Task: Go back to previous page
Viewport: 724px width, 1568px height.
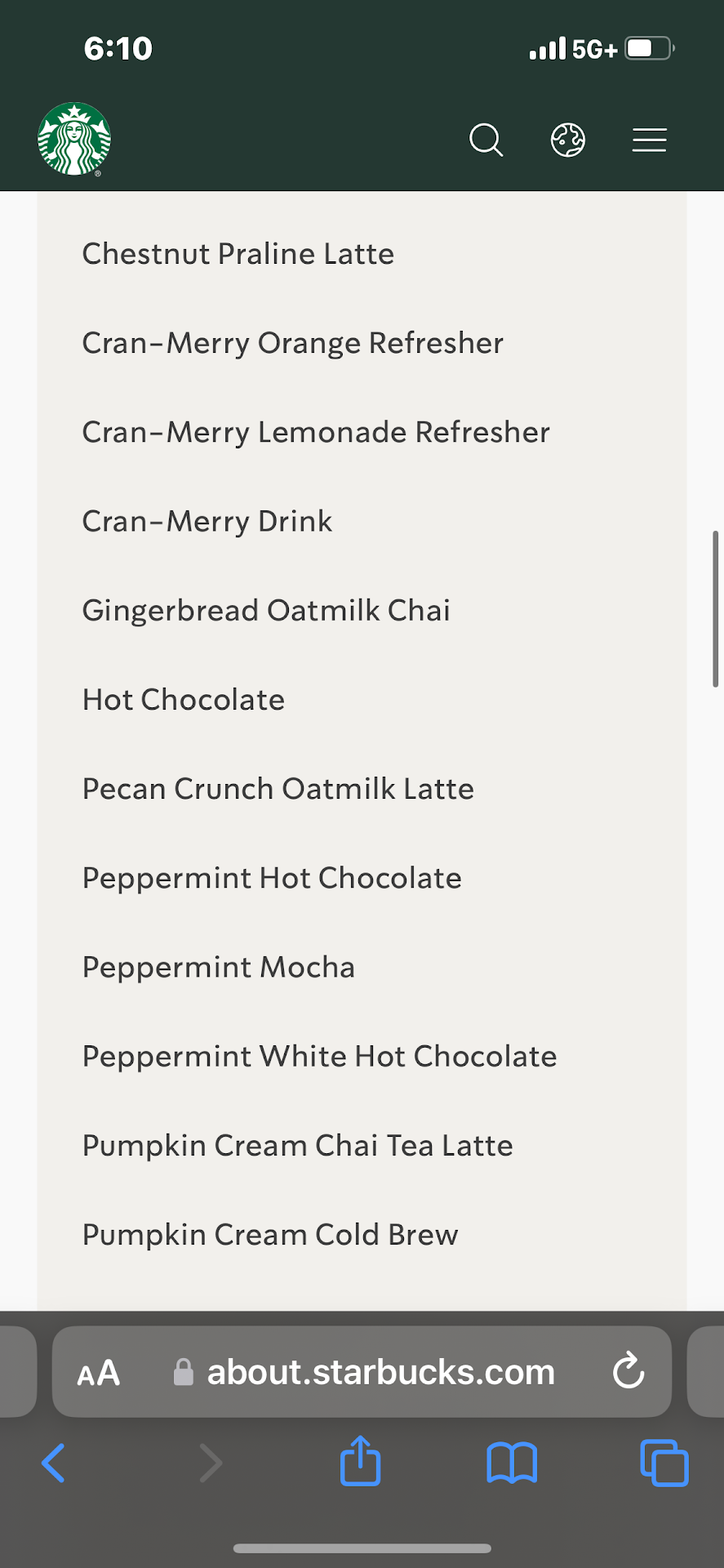Action: (x=53, y=1463)
